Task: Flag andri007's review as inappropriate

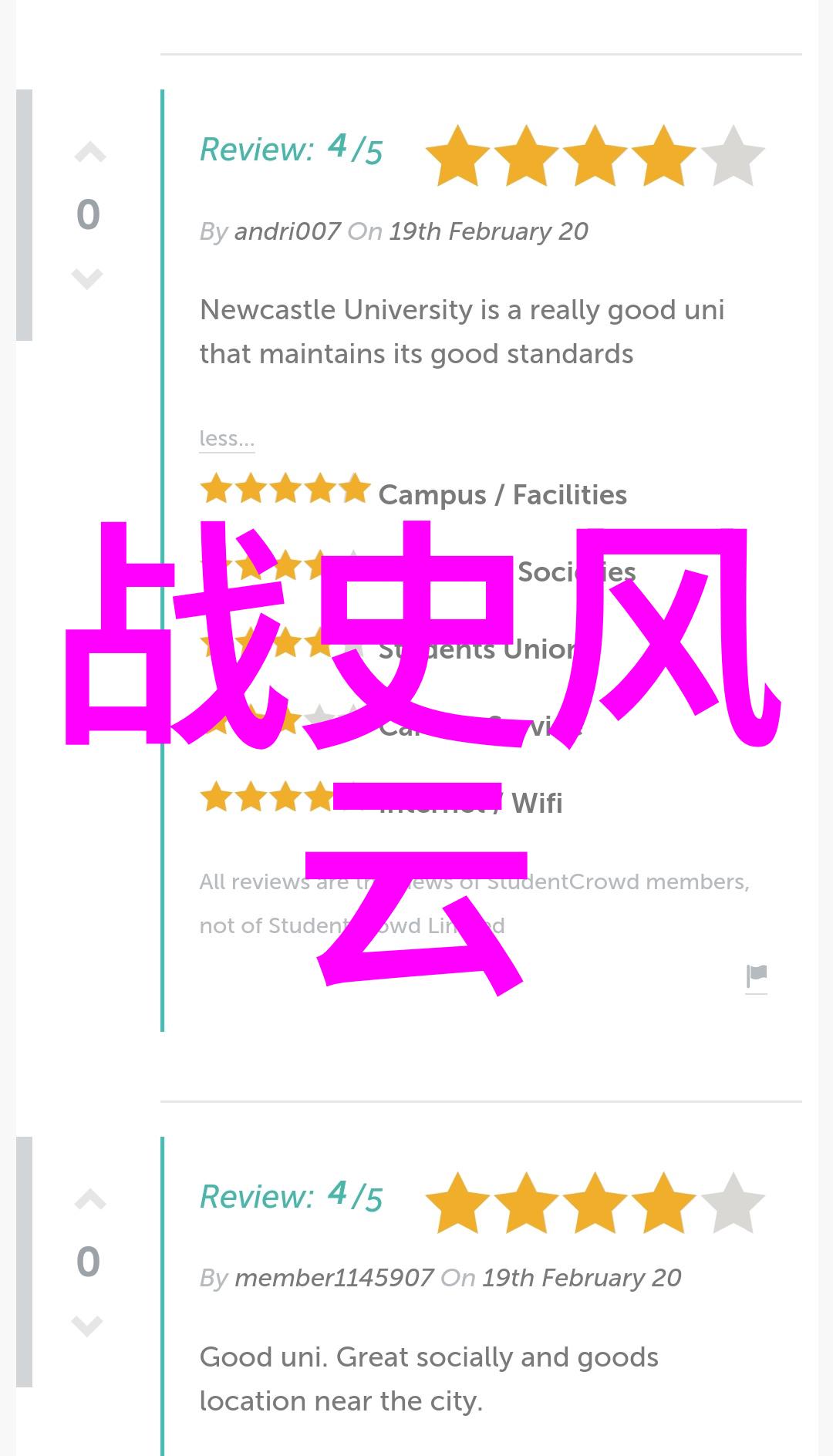Action: coord(756,976)
